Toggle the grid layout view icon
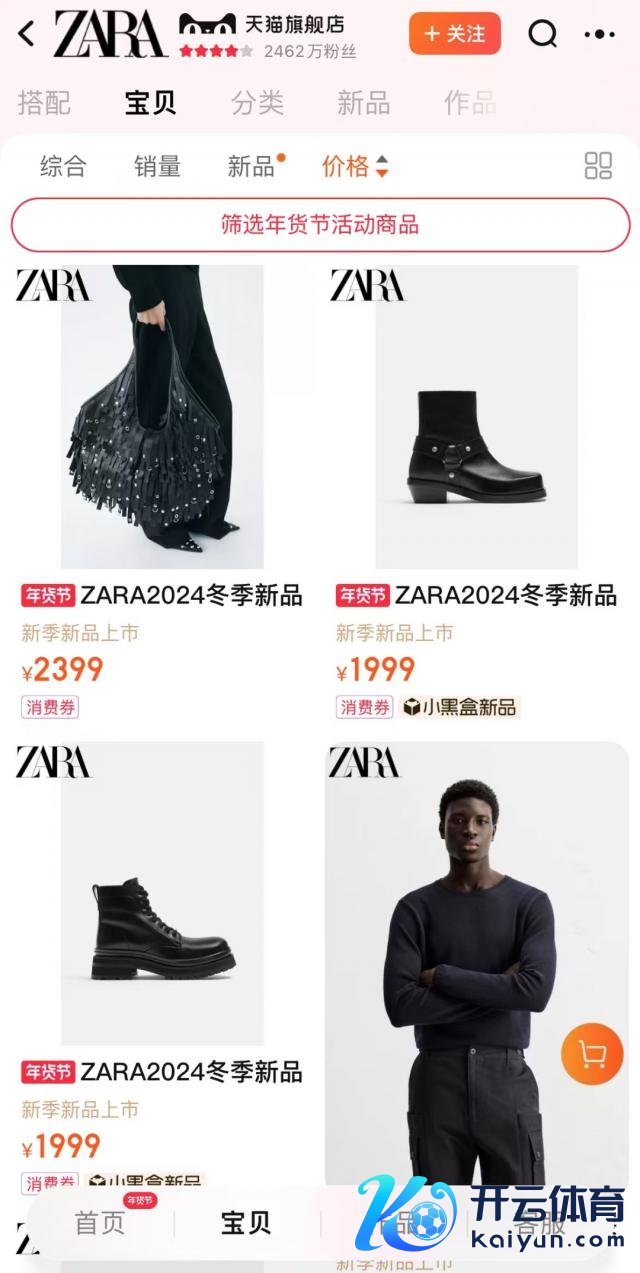 pos(598,166)
